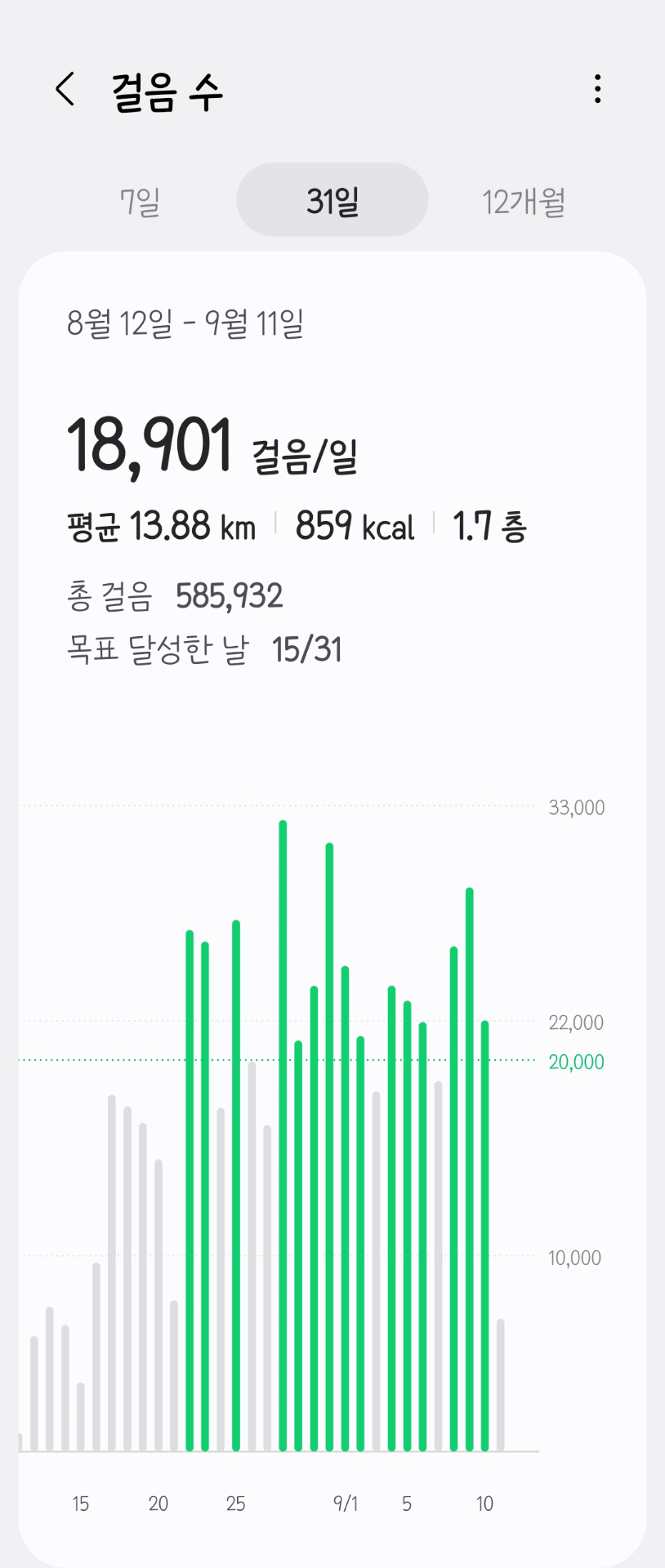Switch to the 7일 tab
Viewport: 665px width, 1568px height.
[140, 201]
